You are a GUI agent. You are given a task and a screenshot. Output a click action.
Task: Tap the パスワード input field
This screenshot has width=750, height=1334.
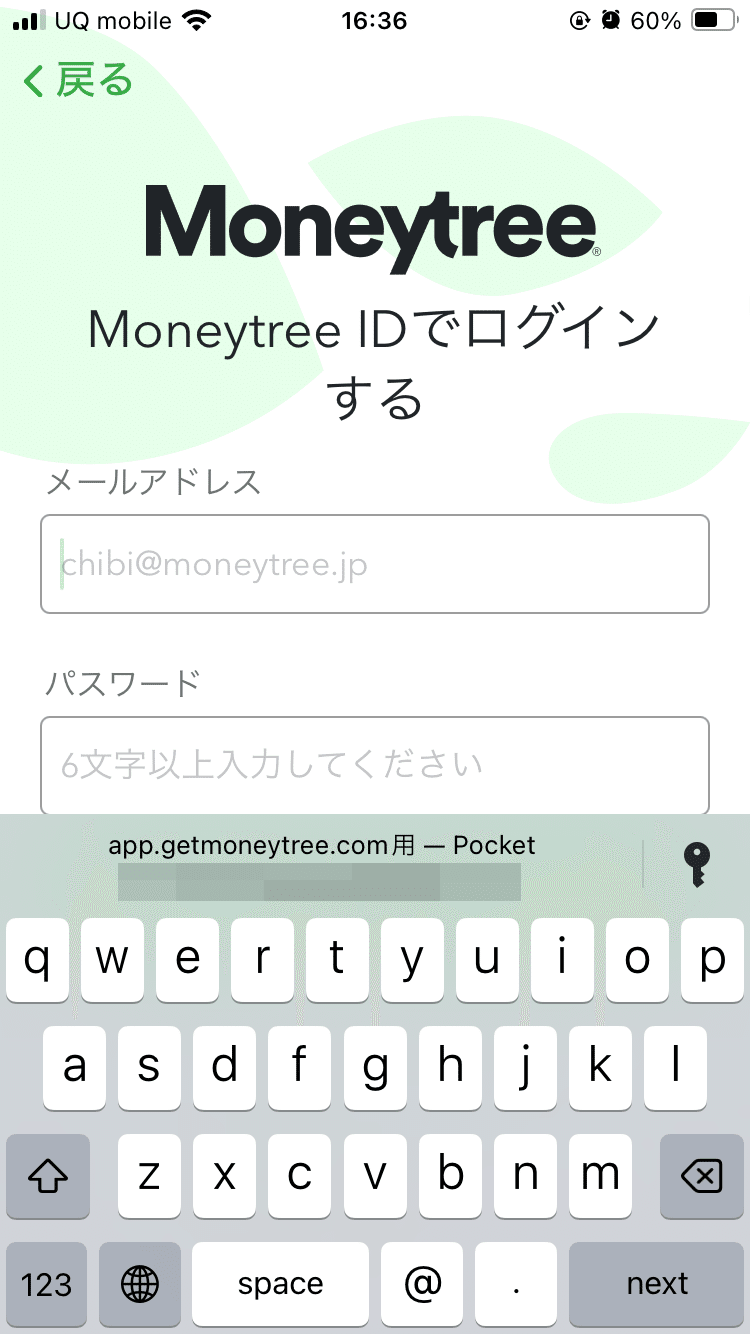[374, 765]
